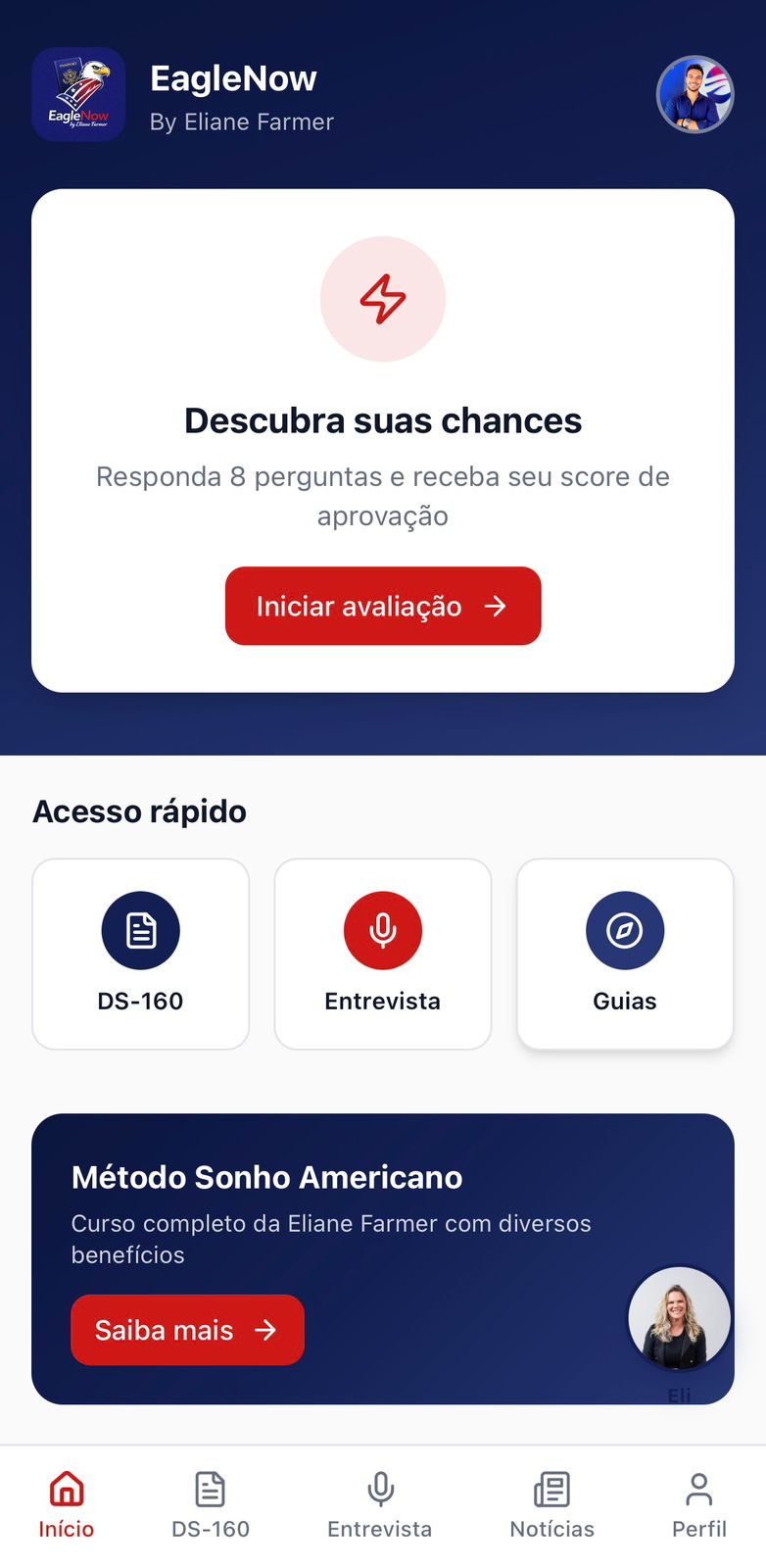Screen dimensions: 766x1568
Task: Open the EagleNow app logo
Action: coord(78,94)
